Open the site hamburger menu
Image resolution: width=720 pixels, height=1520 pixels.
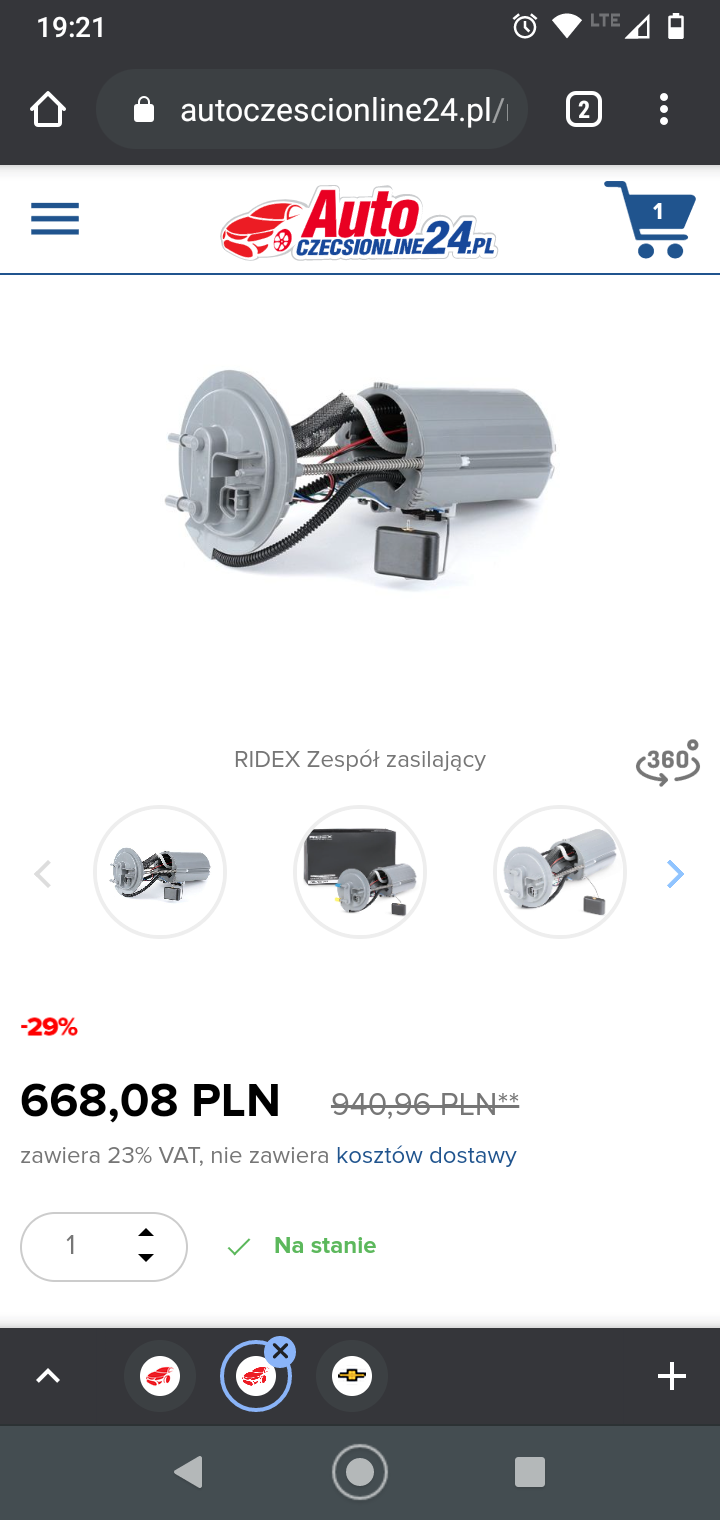click(55, 219)
